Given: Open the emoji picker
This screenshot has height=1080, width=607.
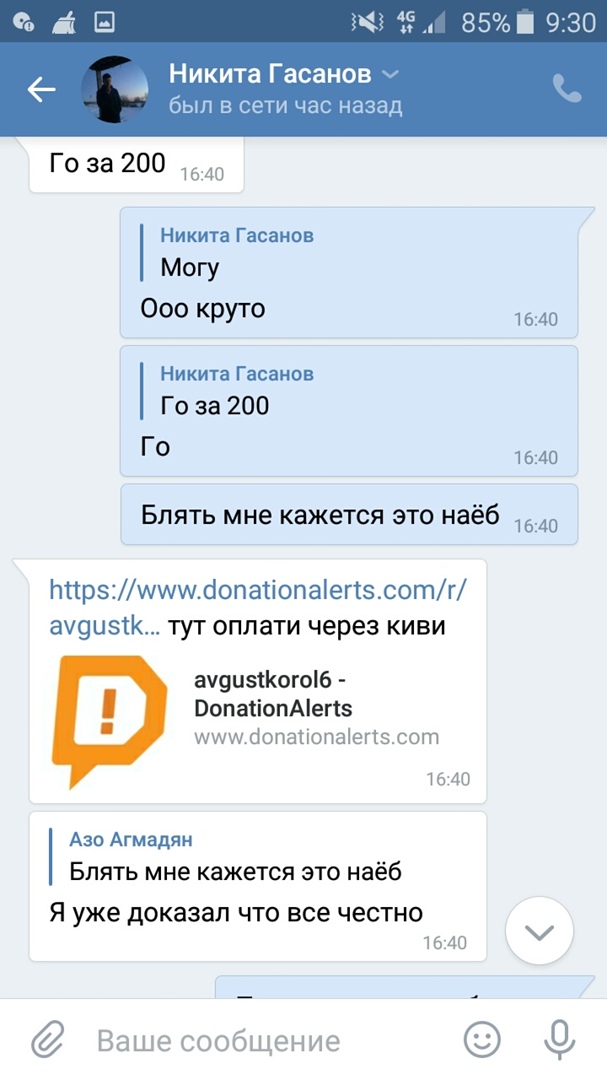Looking at the screenshot, I should click(482, 1040).
